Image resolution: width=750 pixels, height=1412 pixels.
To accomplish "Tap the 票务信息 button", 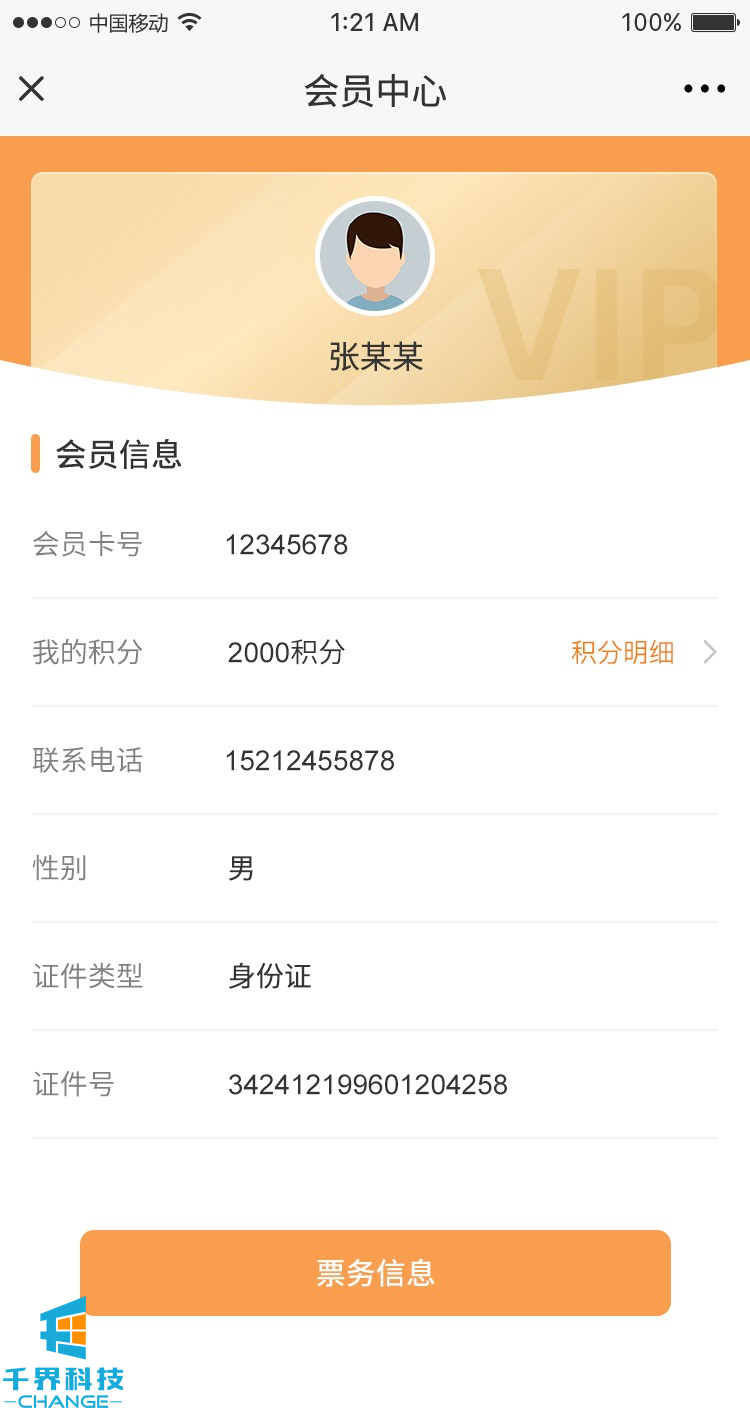I will pos(375,1273).
